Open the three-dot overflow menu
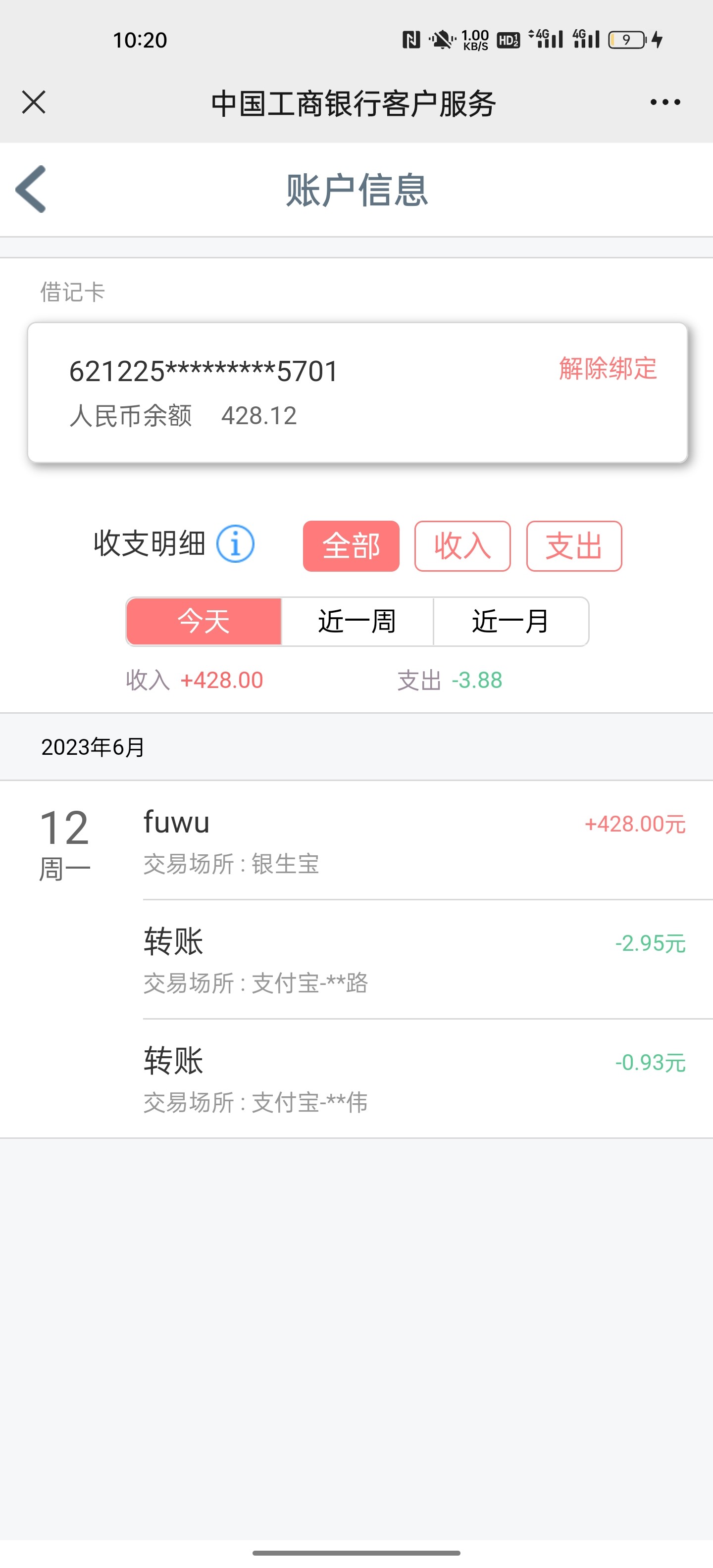Image resolution: width=713 pixels, height=1568 pixels. [665, 102]
